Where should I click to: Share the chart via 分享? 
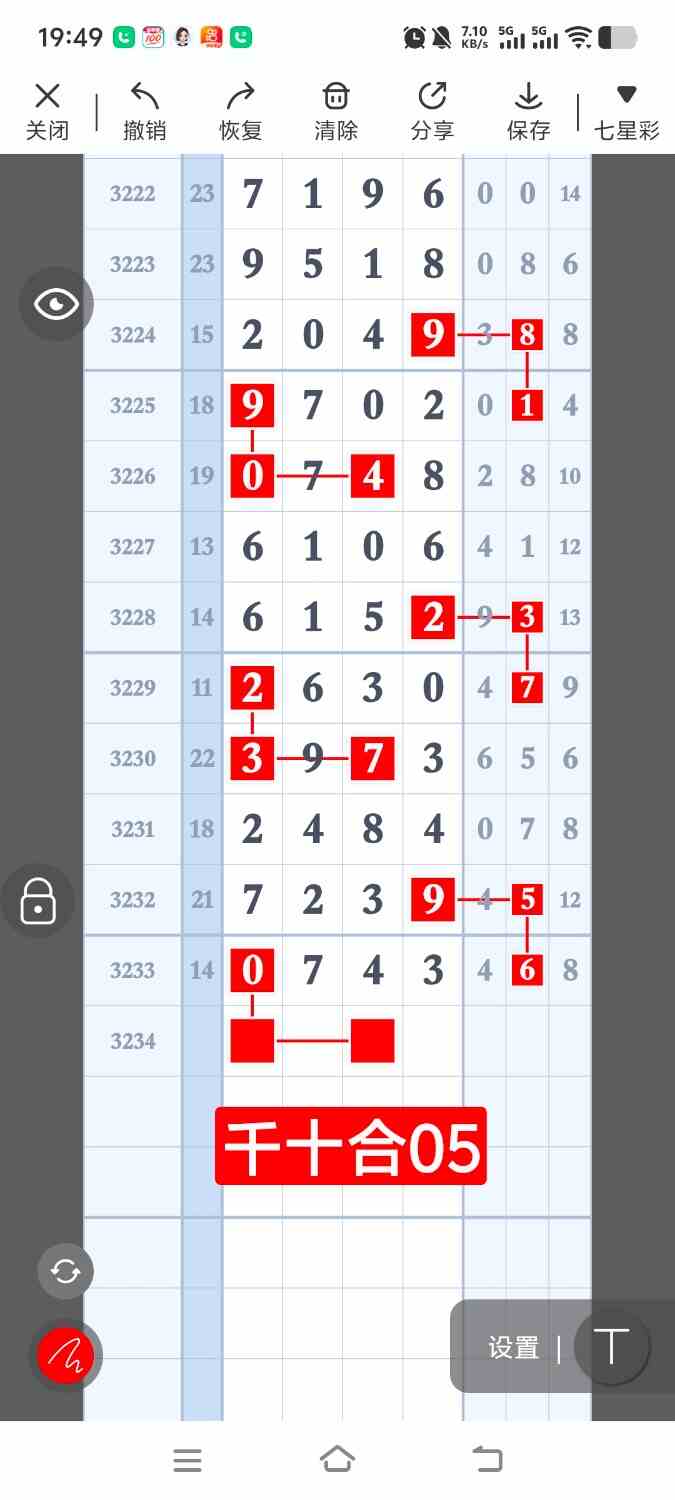coord(432,110)
